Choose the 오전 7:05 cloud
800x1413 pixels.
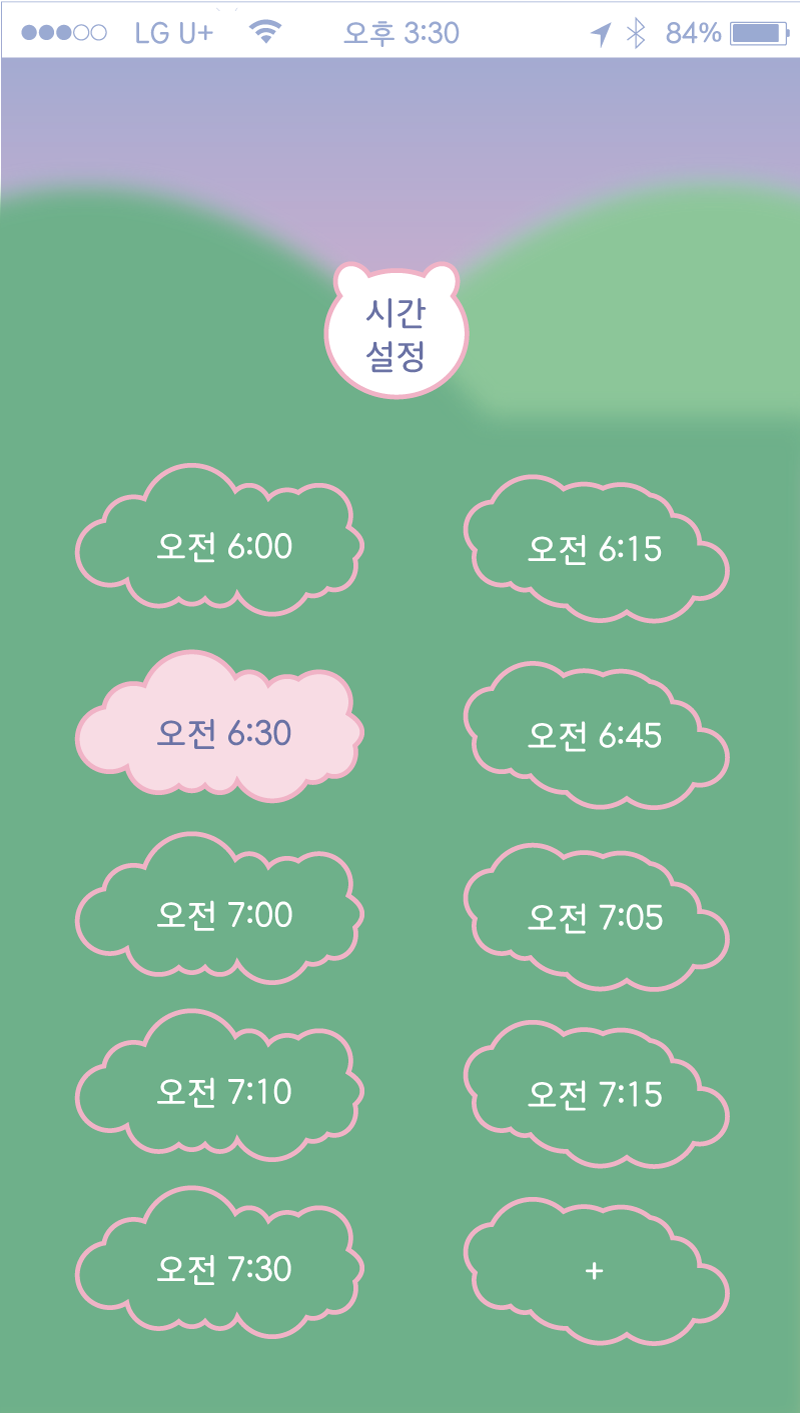[595, 918]
